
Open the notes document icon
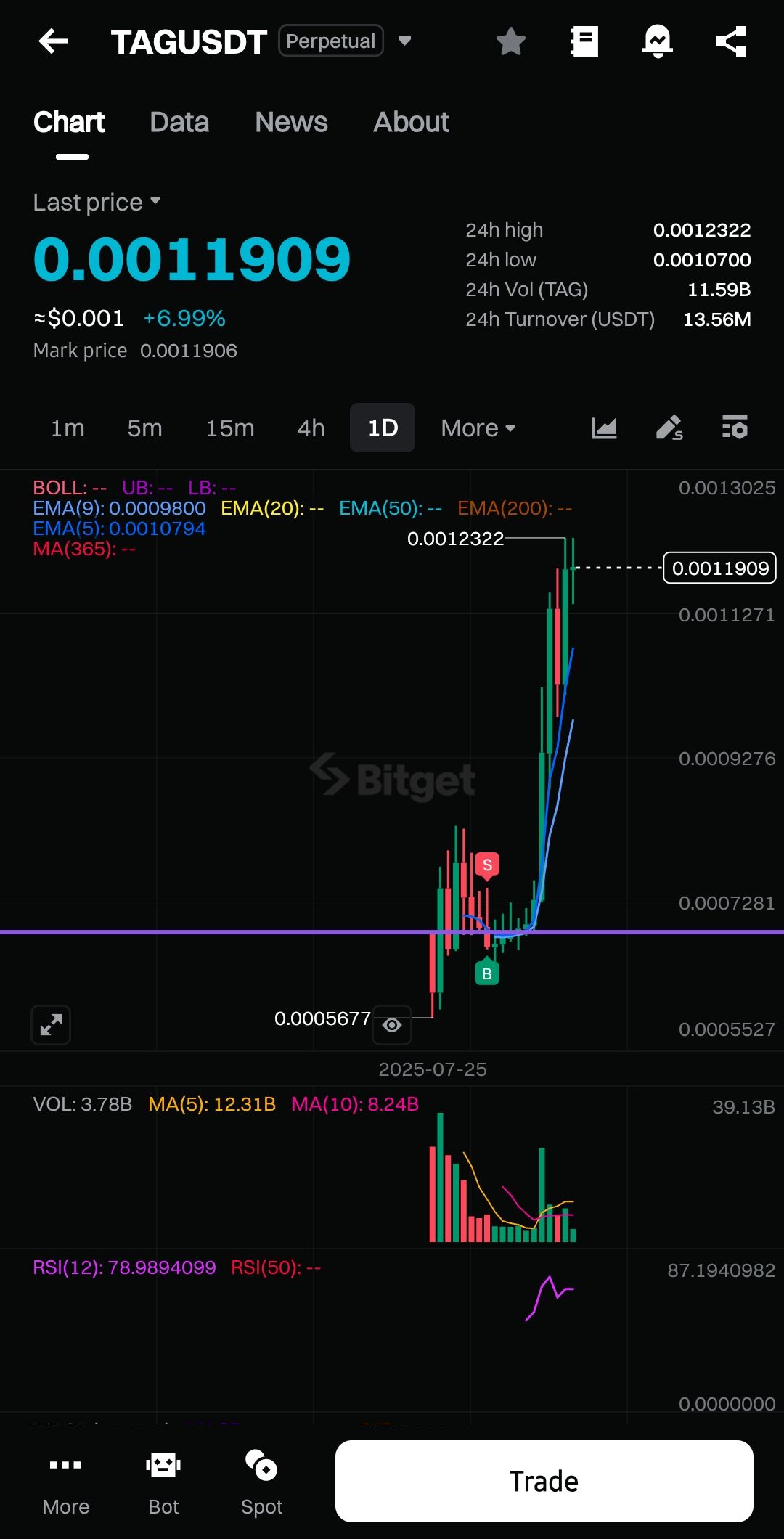point(584,41)
